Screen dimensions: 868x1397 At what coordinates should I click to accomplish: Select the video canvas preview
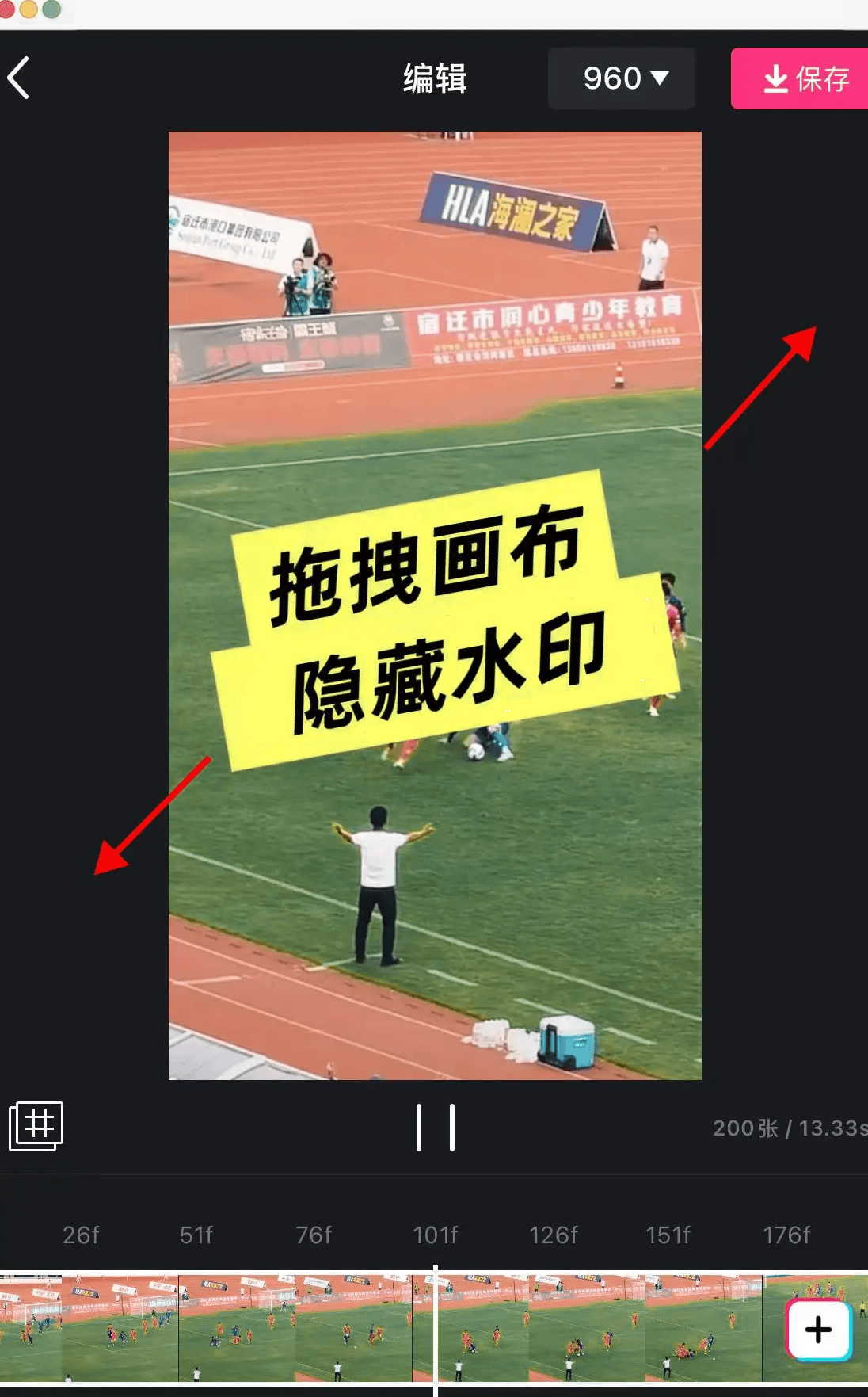tap(435, 605)
